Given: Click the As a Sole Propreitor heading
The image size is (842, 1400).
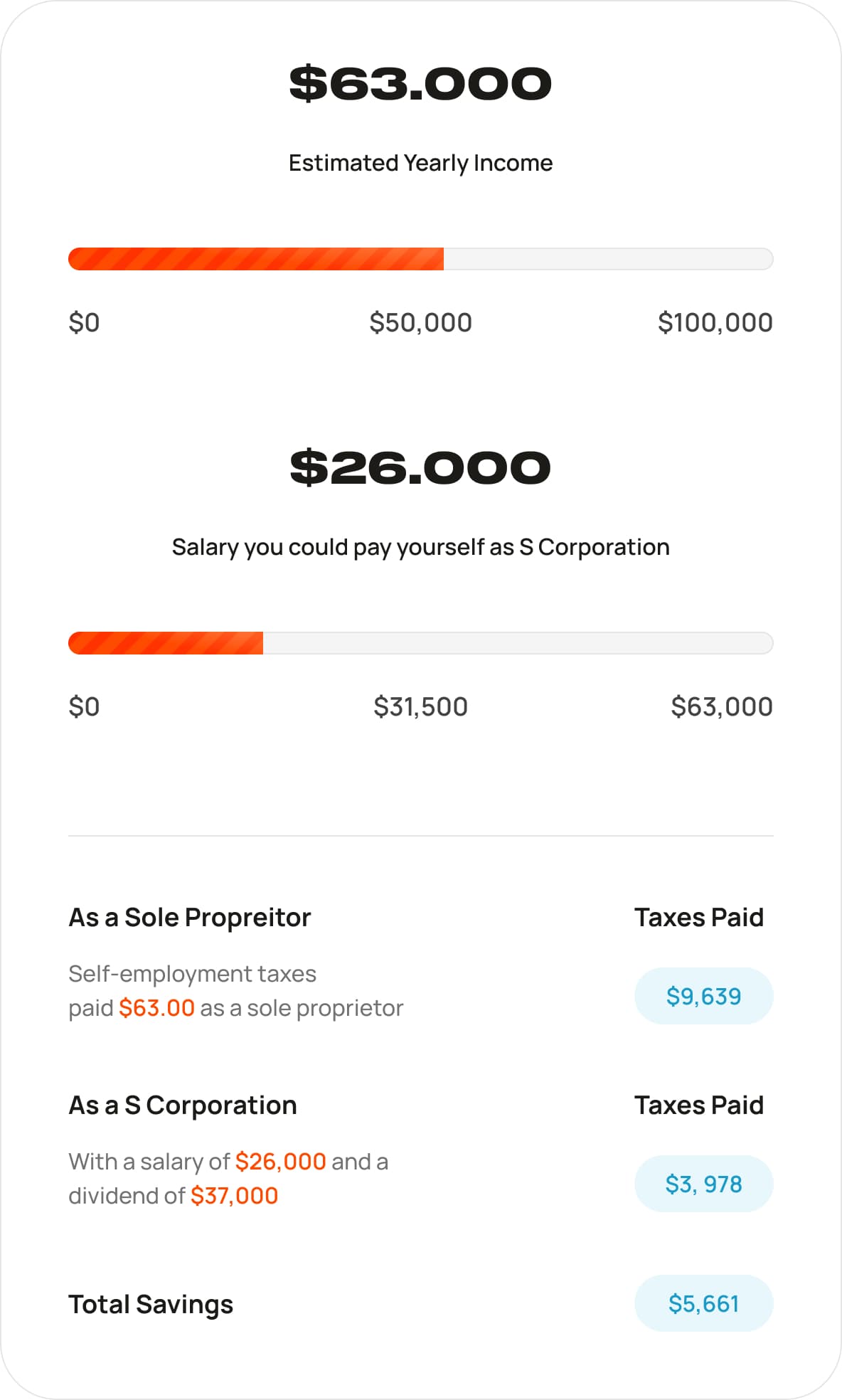Looking at the screenshot, I should pos(188,917).
